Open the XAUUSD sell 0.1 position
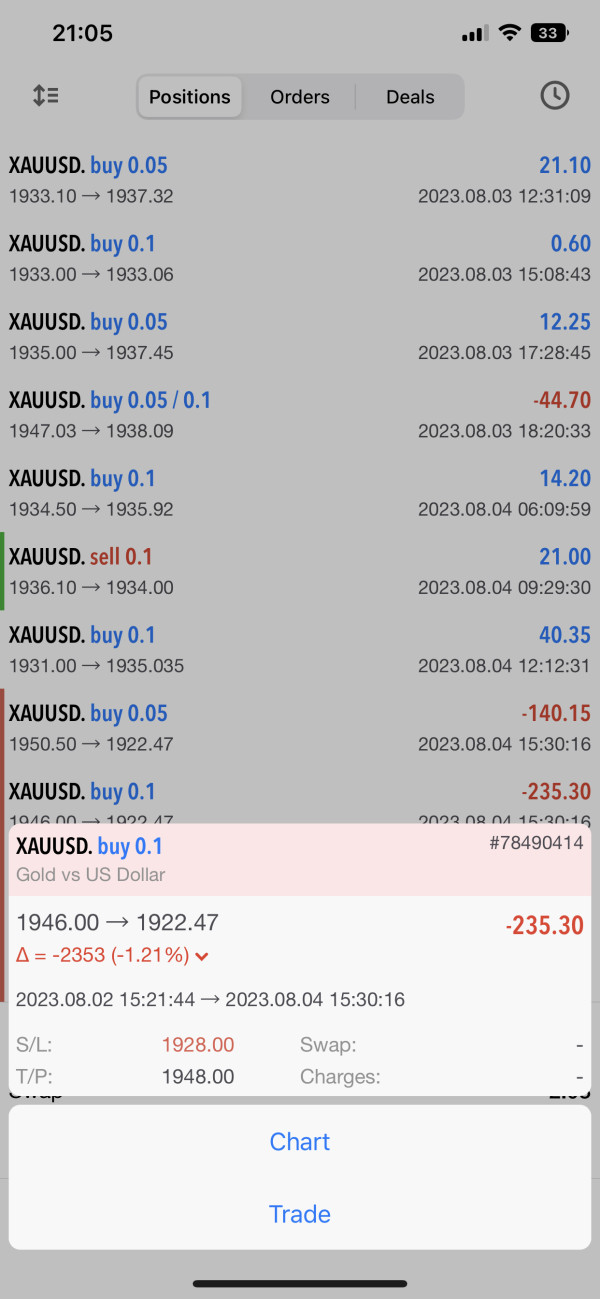Viewport: 600px width, 1299px height. point(300,571)
